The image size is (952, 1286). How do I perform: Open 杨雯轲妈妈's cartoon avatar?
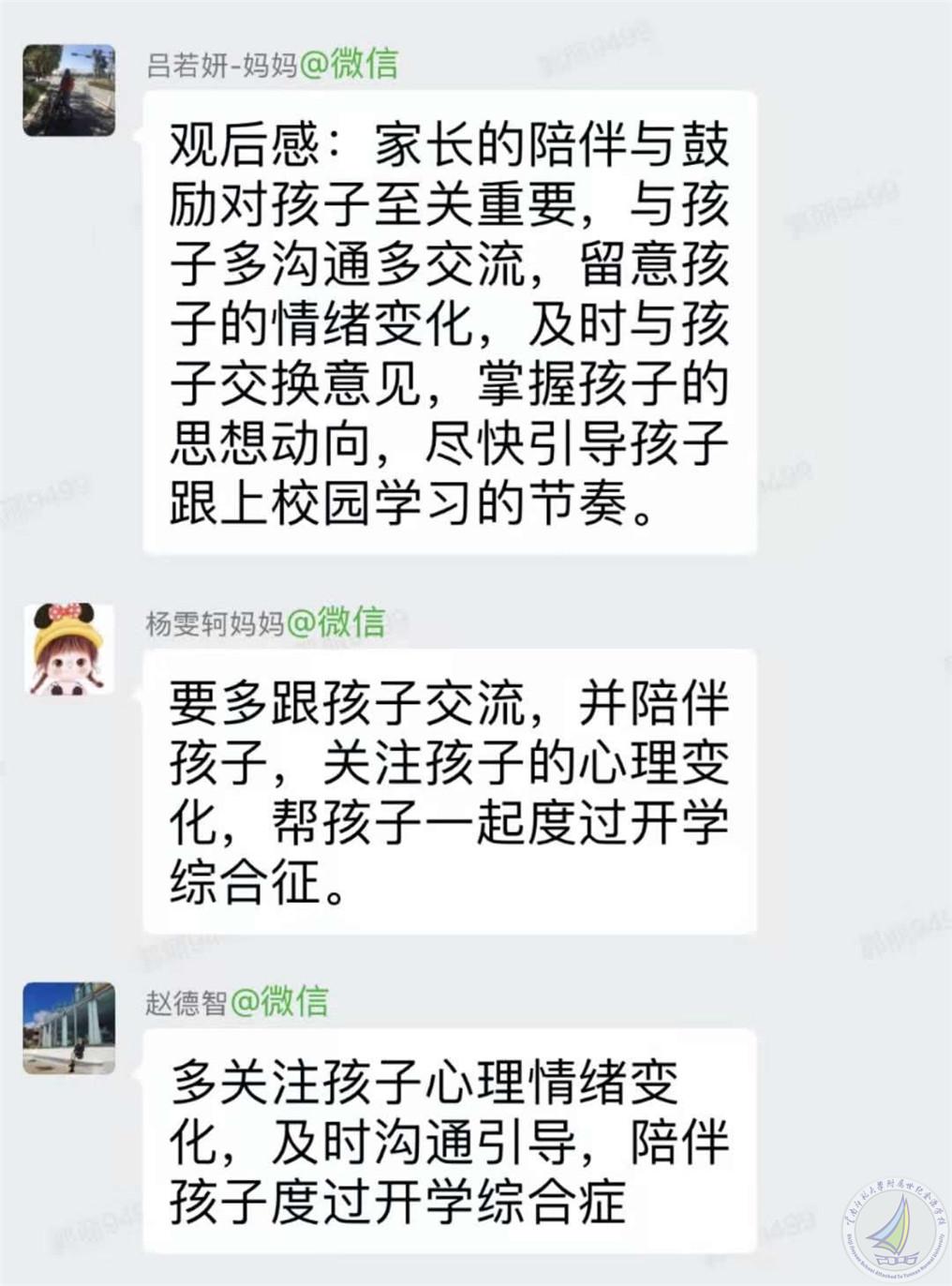[68, 650]
